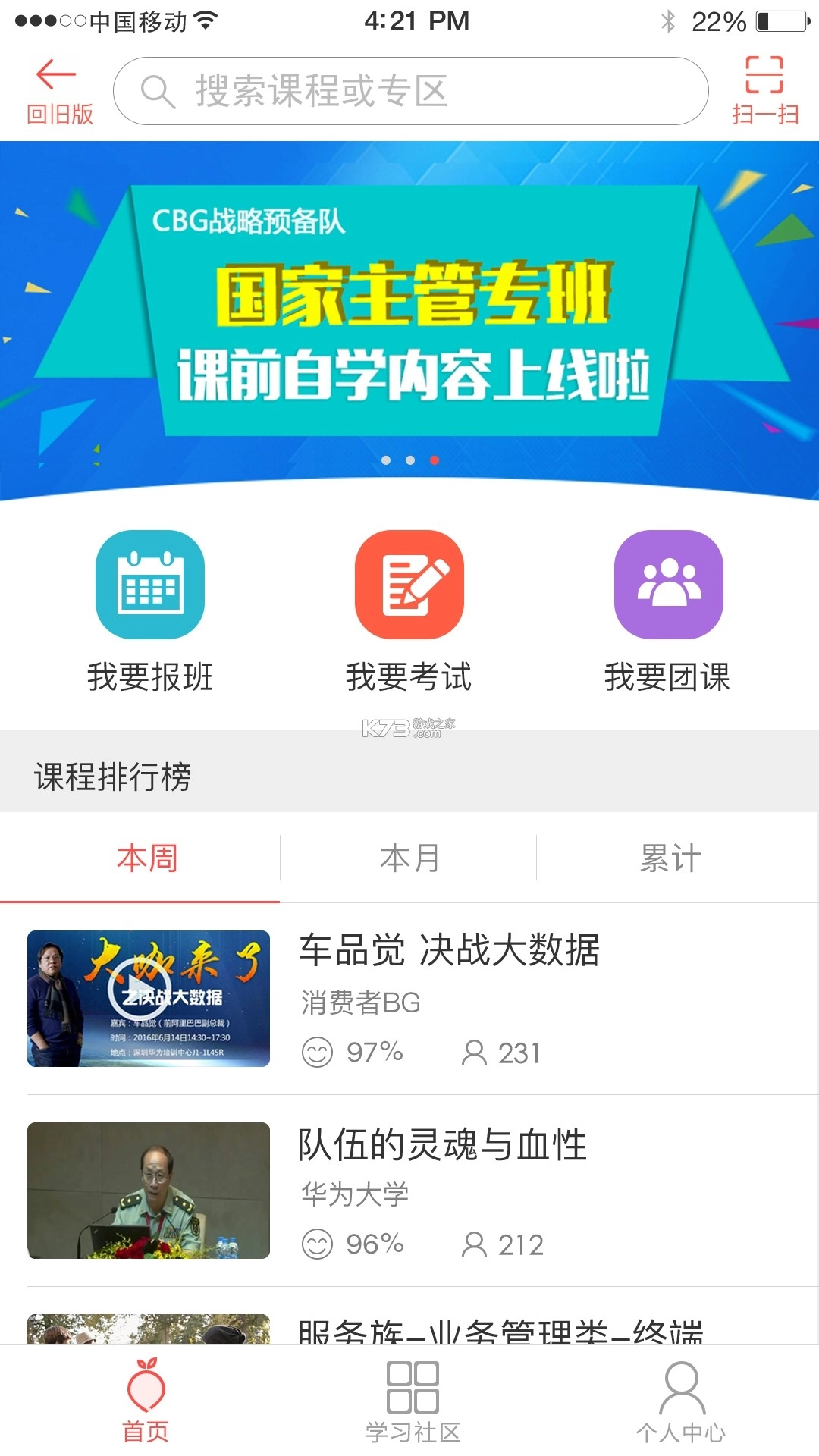Switch to the 累计 ranking tab
Viewport: 819px width, 1456px height.
pyautogui.click(x=669, y=858)
